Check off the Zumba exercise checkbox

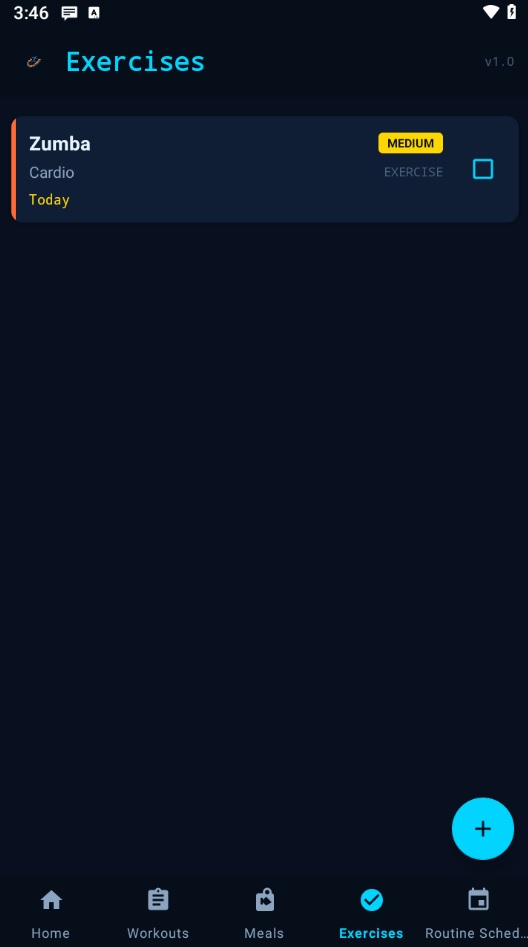click(x=483, y=169)
